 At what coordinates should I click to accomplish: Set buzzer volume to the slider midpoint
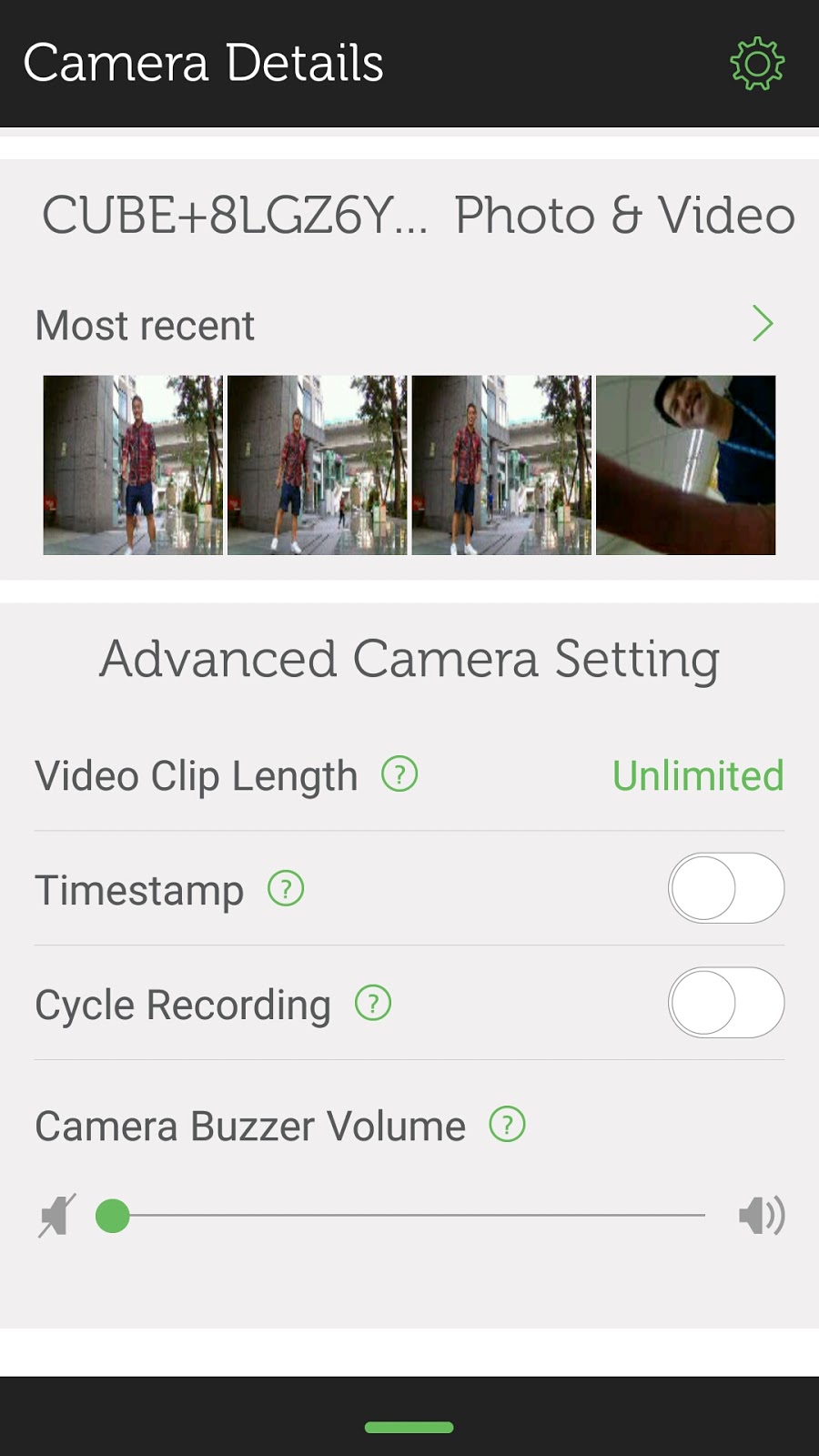(x=409, y=1215)
